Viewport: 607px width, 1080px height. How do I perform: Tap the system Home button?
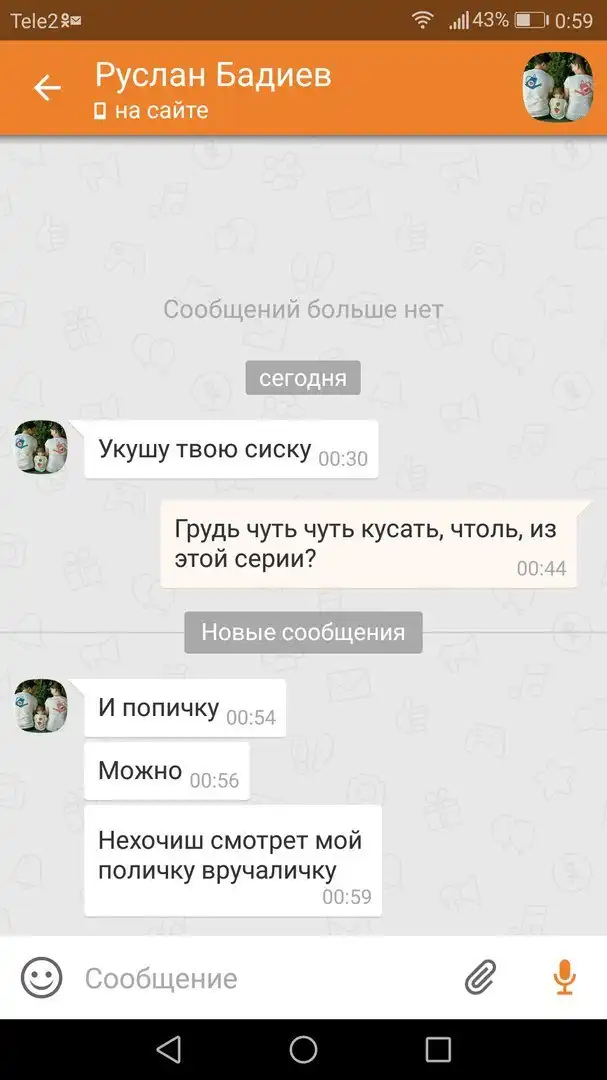(x=303, y=1049)
